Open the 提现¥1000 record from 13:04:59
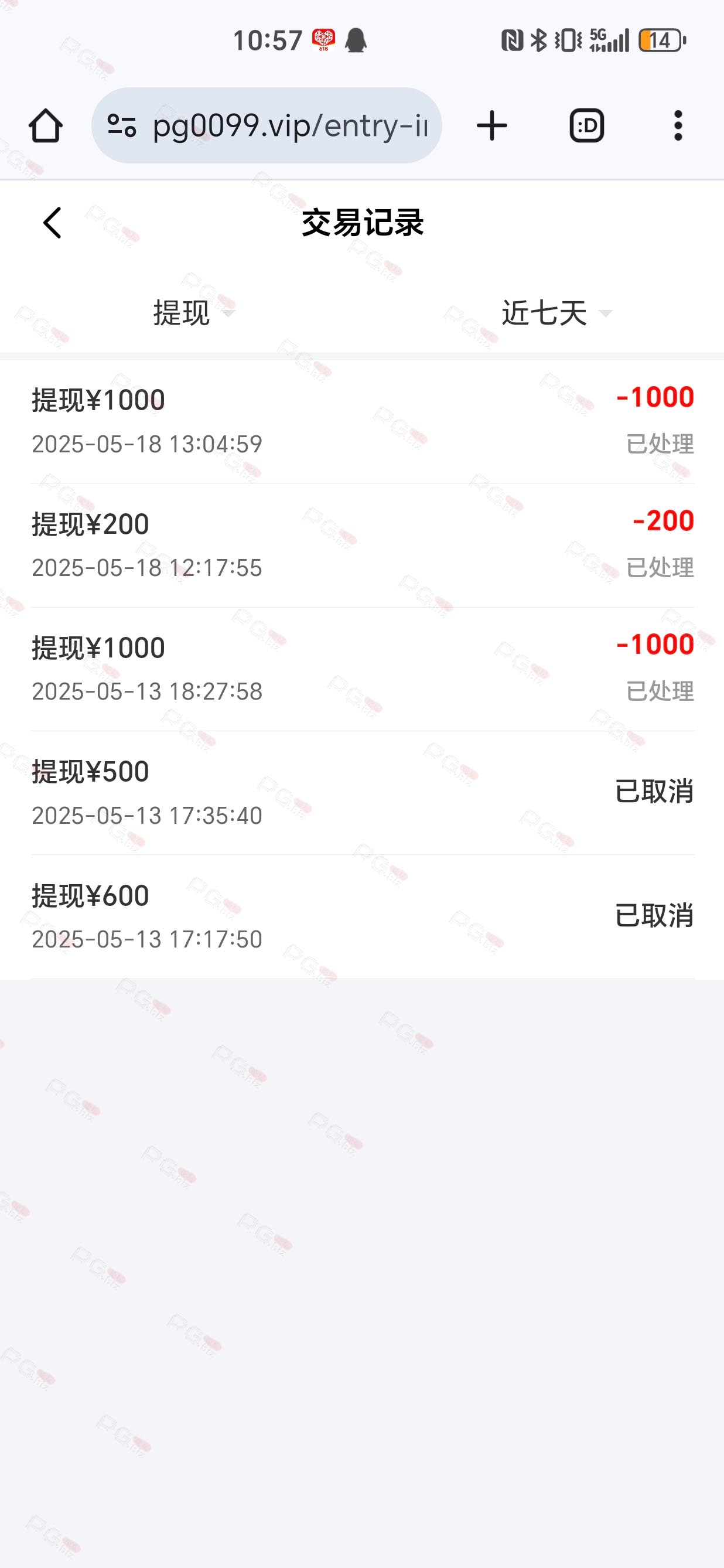724x1568 pixels. (363, 421)
